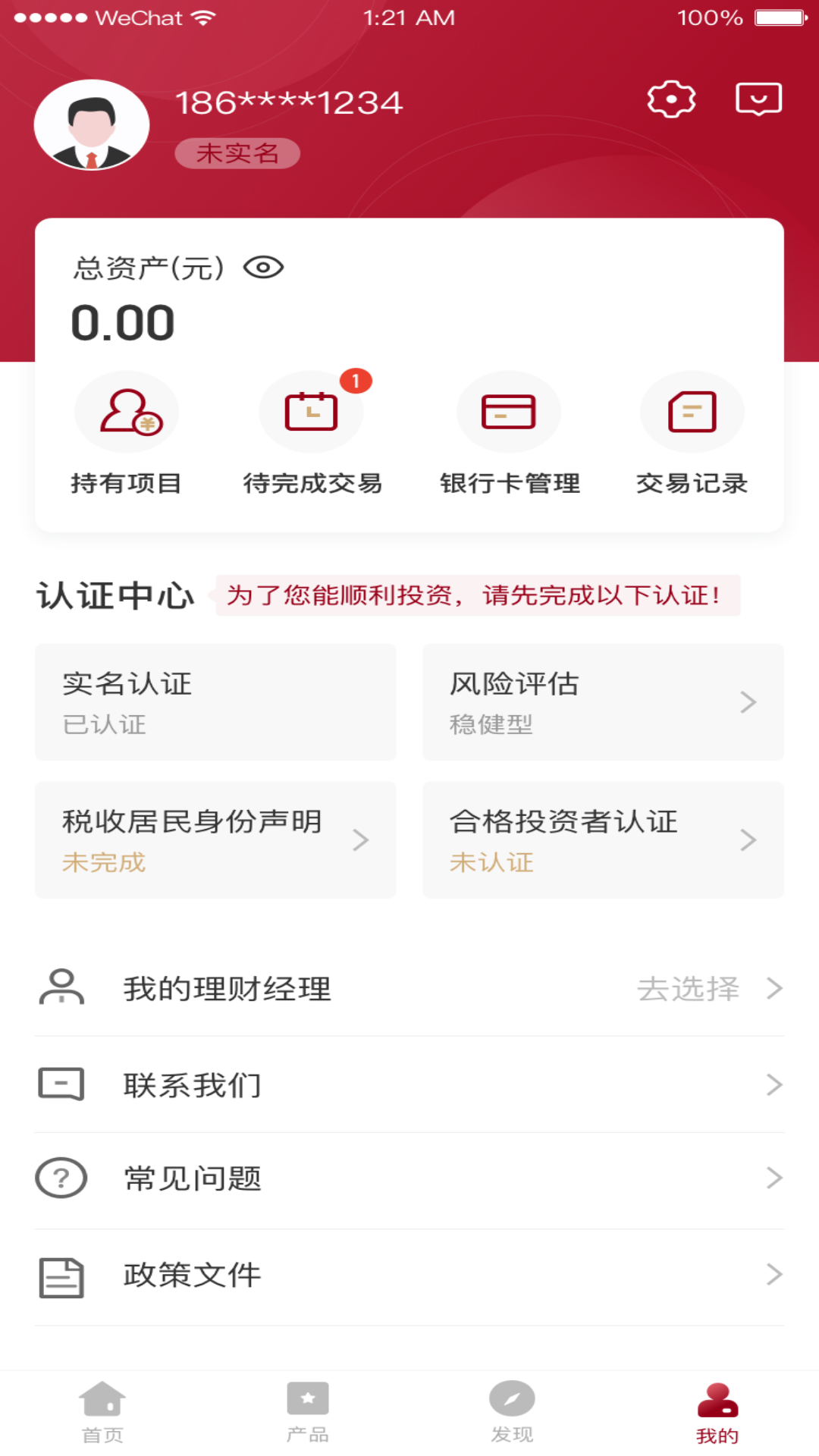Open 待完成交易 with notification badge
Viewport: 819px width, 1456px height.
click(x=311, y=412)
